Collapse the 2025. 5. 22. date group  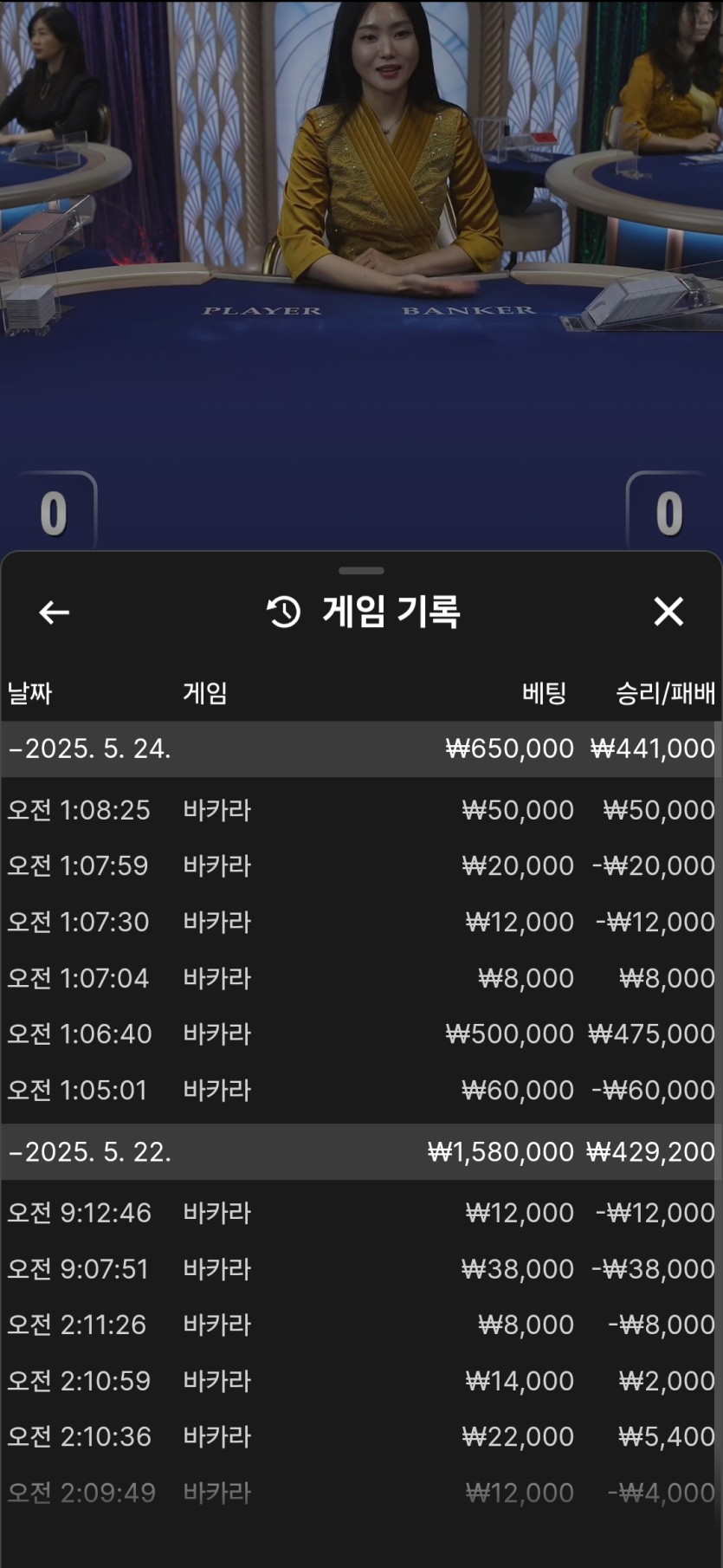click(x=361, y=1151)
